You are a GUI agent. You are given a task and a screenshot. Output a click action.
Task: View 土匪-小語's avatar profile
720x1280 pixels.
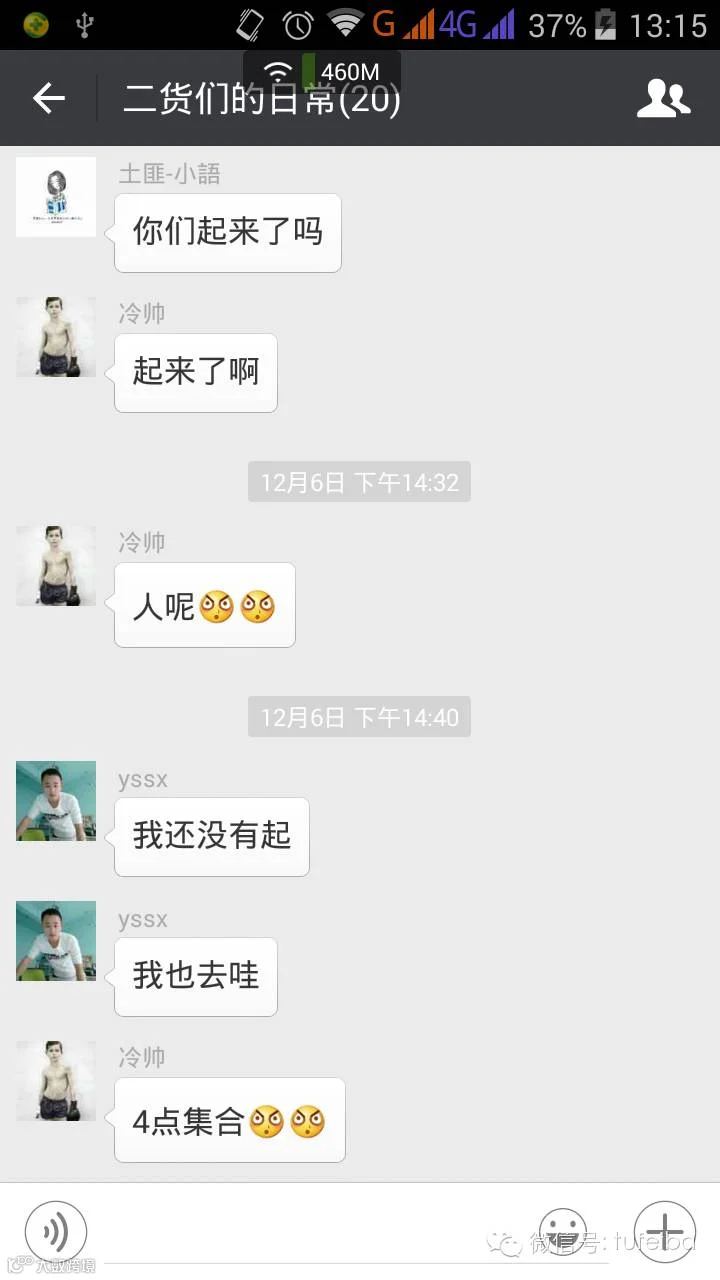pyautogui.click(x=56, y=197)
